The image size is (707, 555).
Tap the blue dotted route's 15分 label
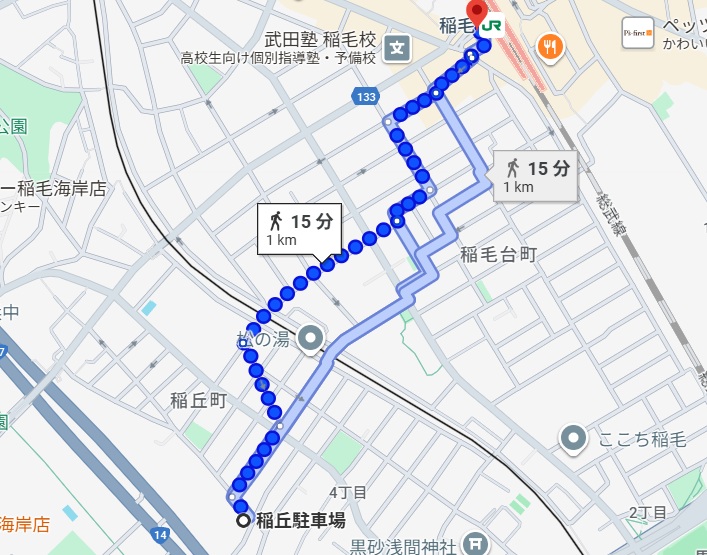(x=300, y=228)
